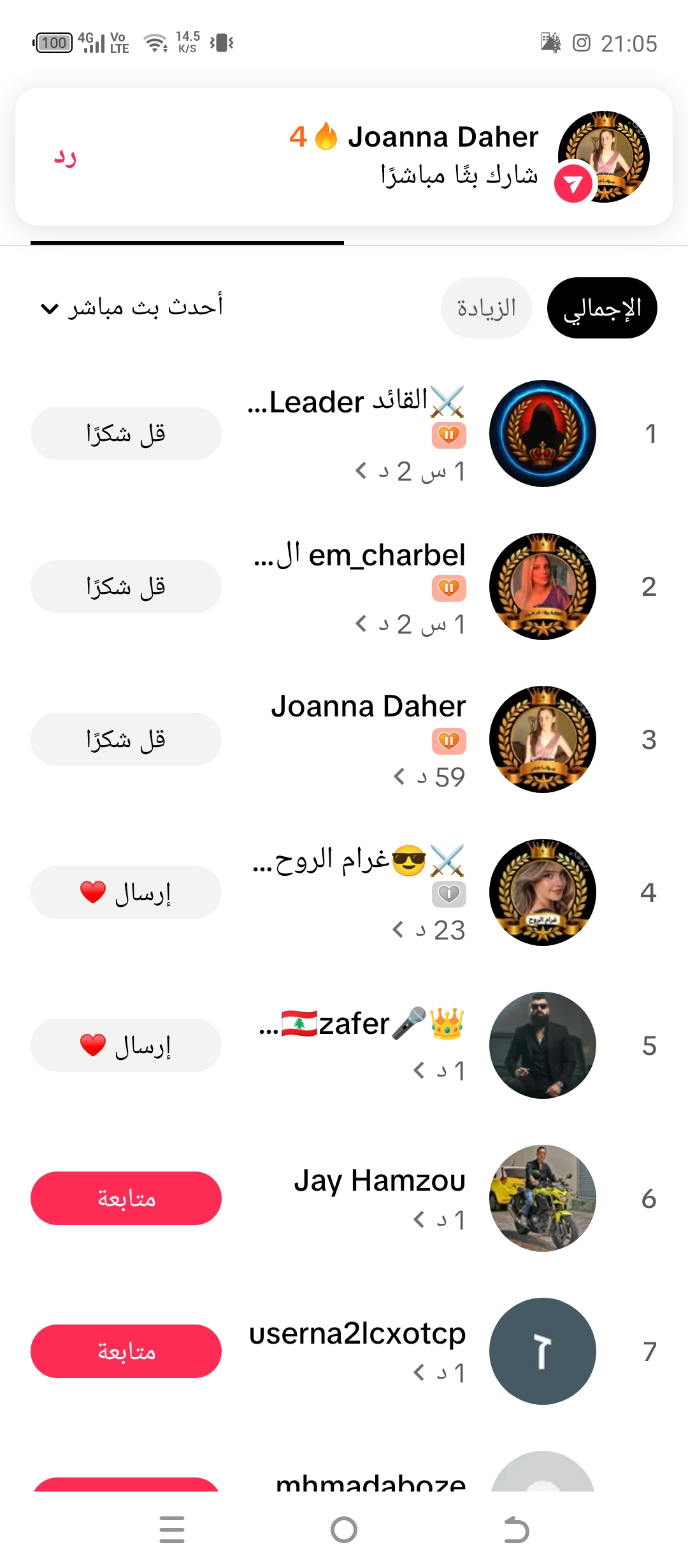Say thanks to Leader القائد
Screen dimensions: 688x1568
point(126,433)
